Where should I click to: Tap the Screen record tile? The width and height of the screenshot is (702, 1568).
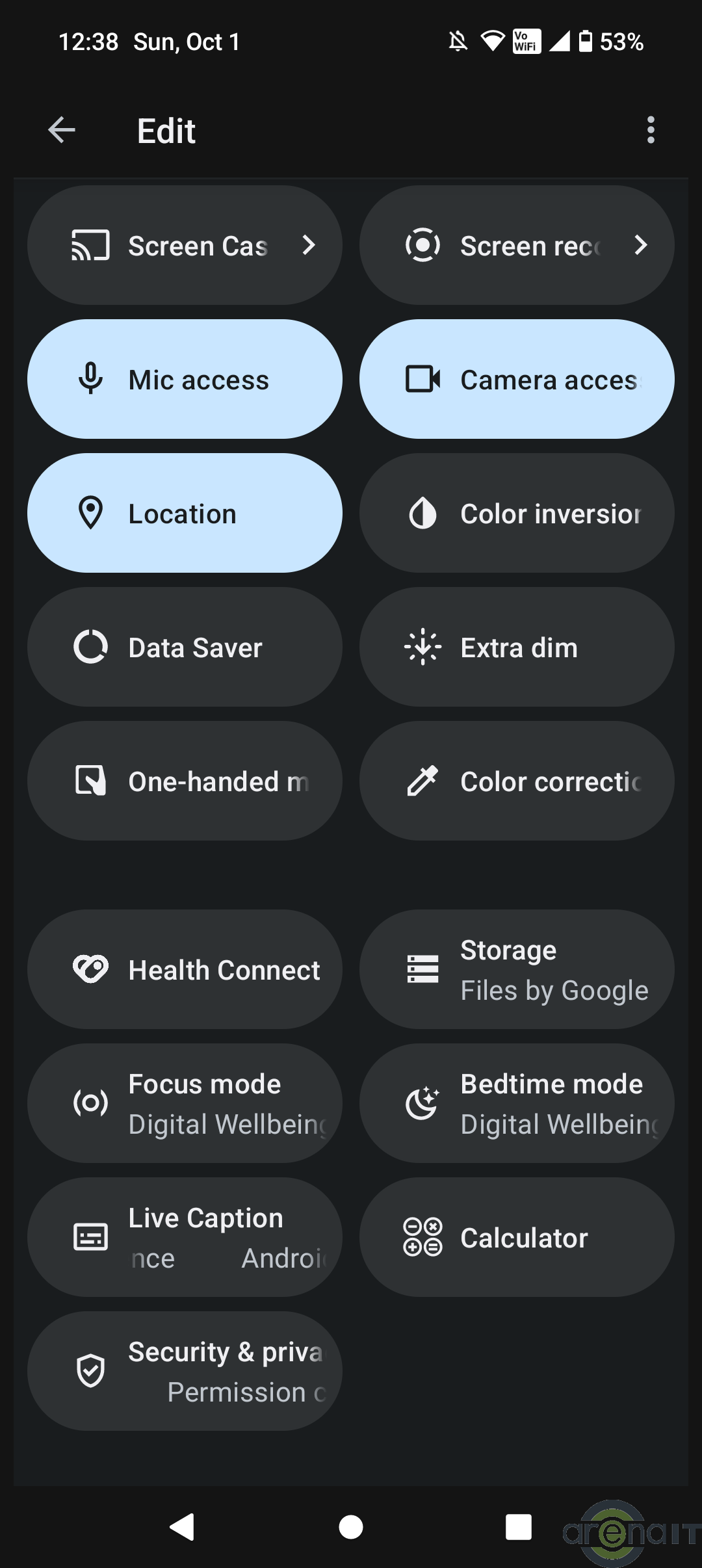pyautogui.click(x=517, y=246)
